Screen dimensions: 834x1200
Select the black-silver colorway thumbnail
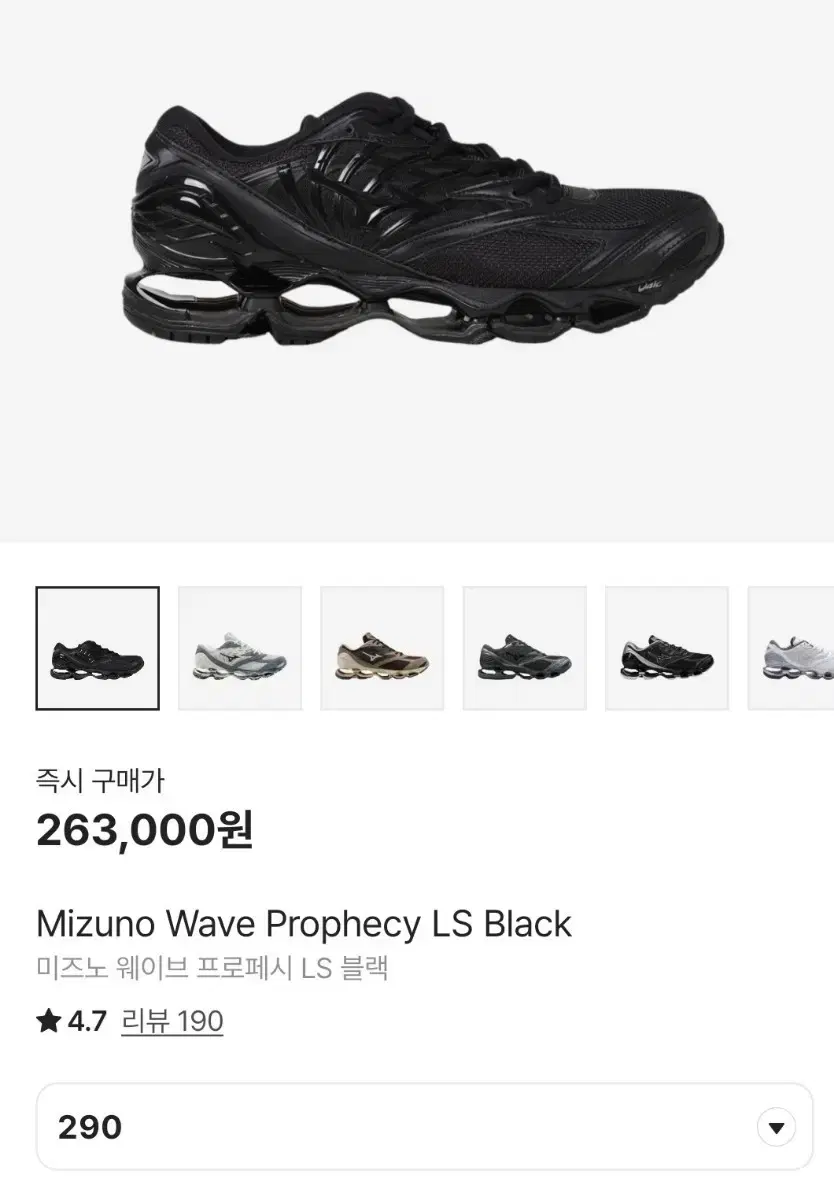click(666, 647)
